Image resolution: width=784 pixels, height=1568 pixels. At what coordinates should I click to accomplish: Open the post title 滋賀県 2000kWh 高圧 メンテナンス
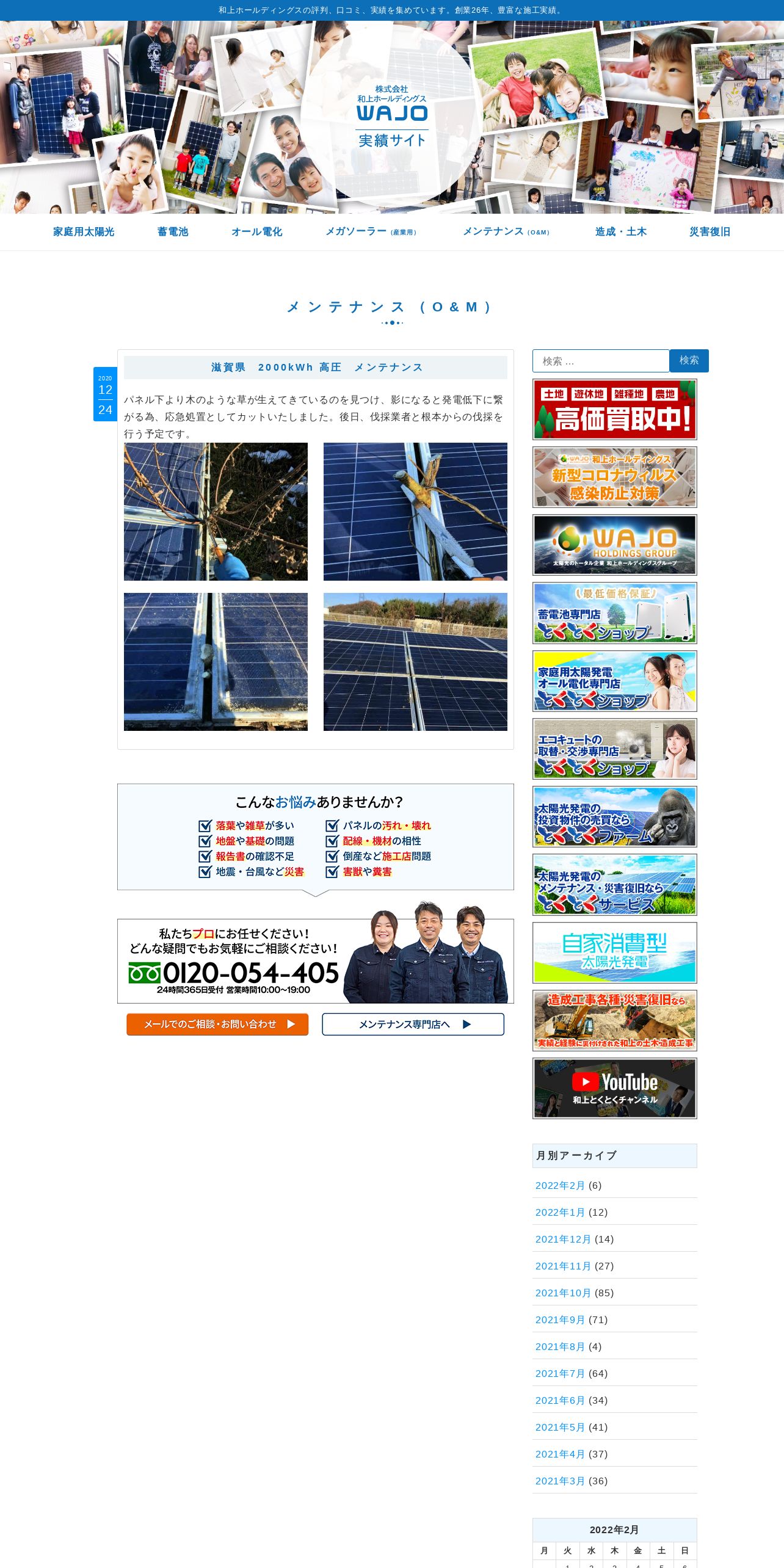pyautogui.click(x=317, y=367)
